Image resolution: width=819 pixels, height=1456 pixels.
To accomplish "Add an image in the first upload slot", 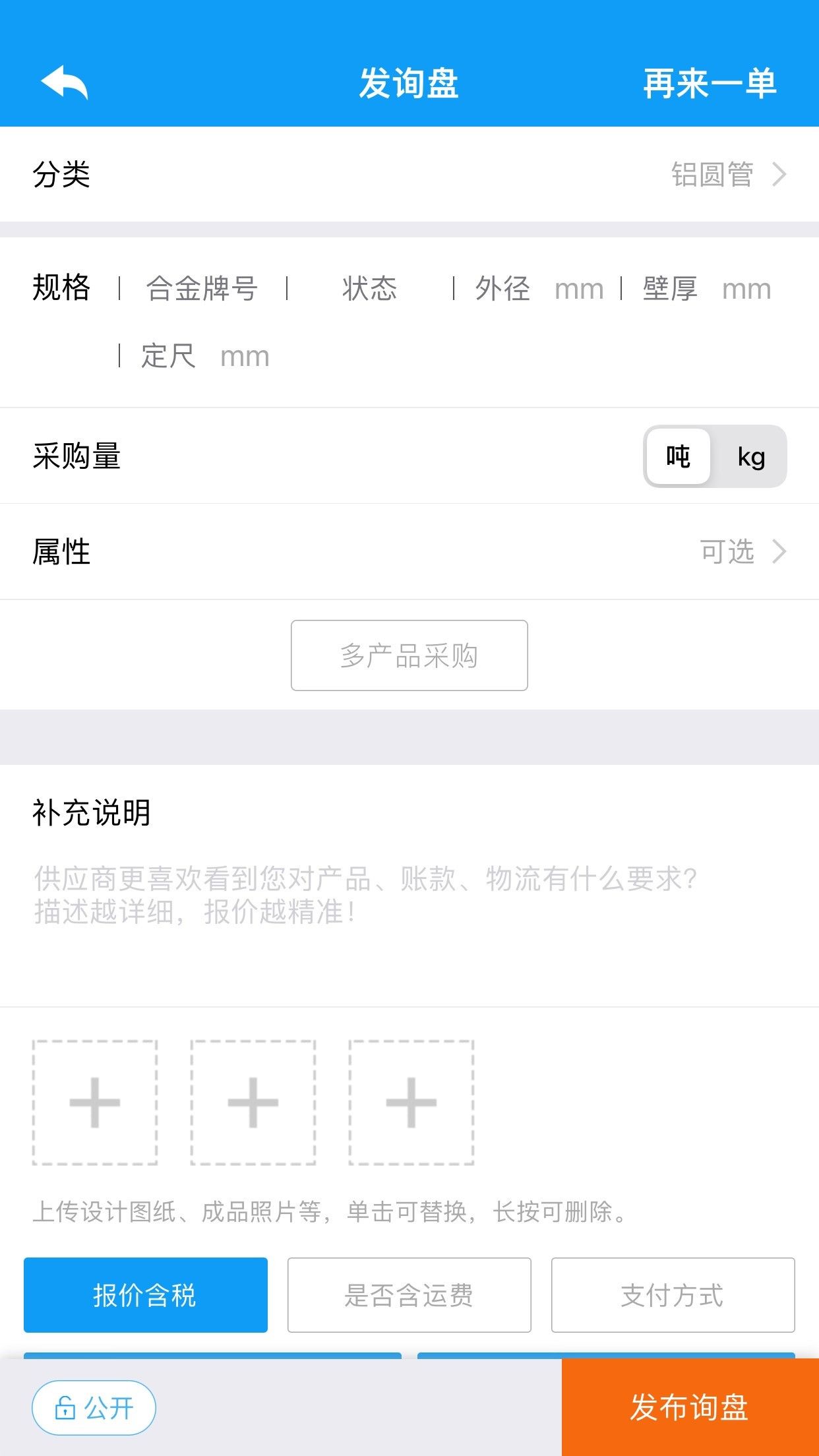I will pos(95,1103).
